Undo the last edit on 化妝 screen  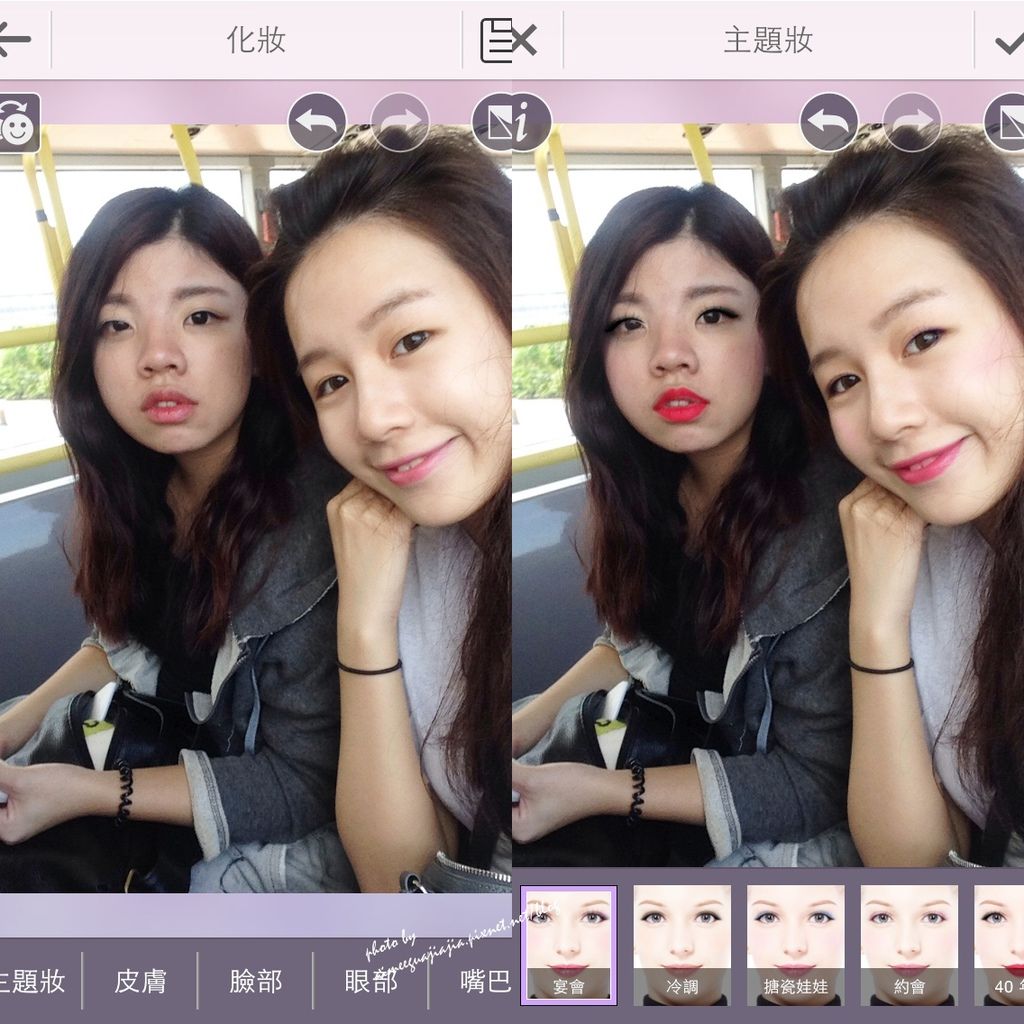pyautogui.click(x=317, y=122)
